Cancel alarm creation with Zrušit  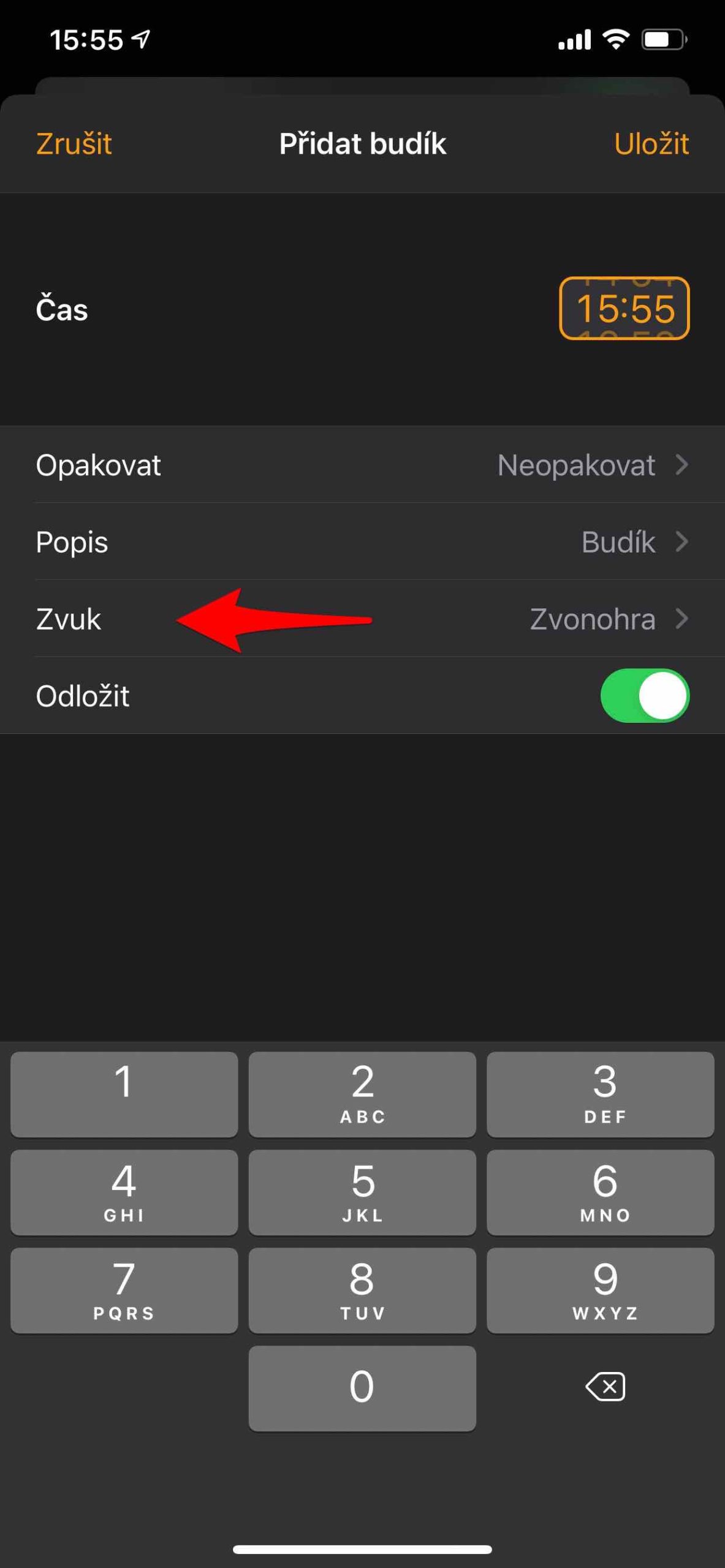(73, 145)
